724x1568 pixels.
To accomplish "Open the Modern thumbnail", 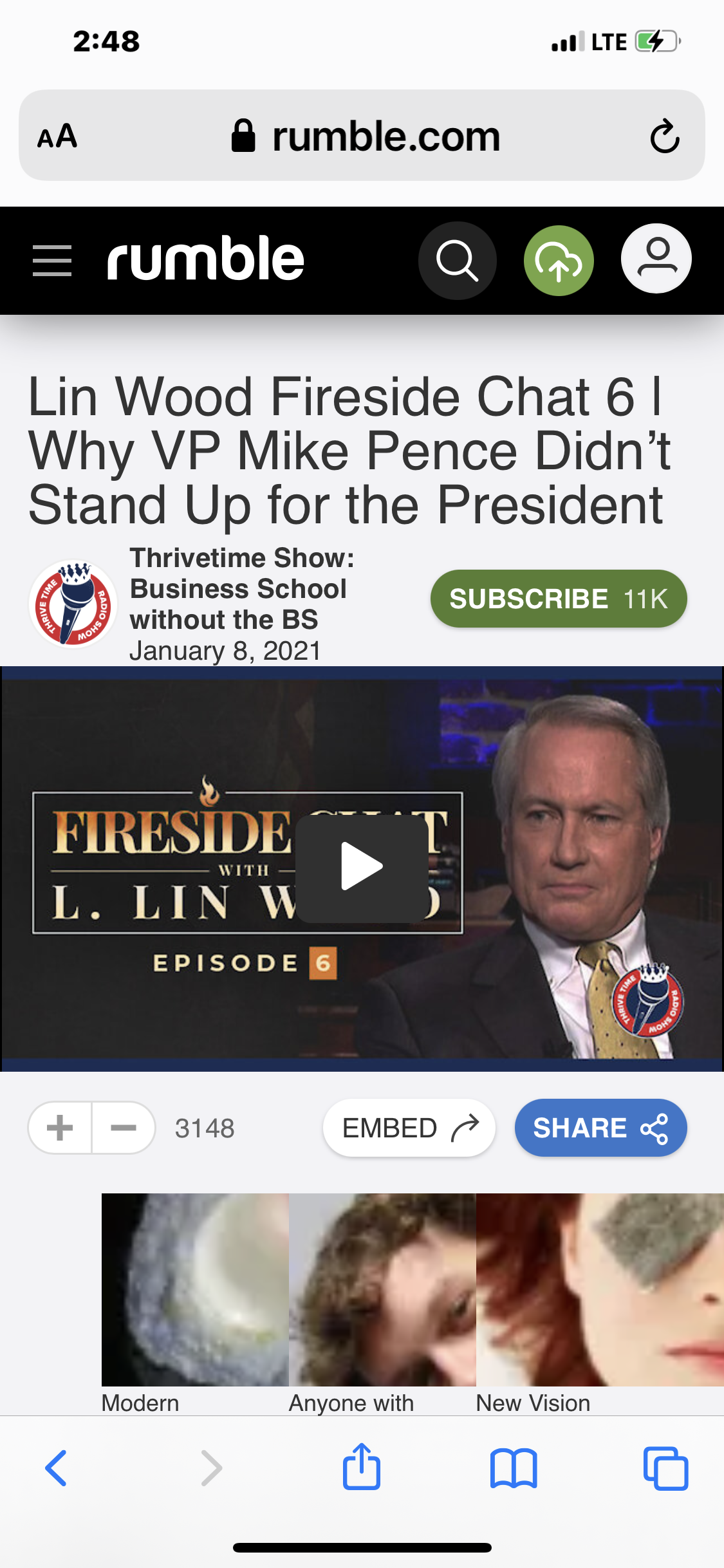I will (195, 1290).
